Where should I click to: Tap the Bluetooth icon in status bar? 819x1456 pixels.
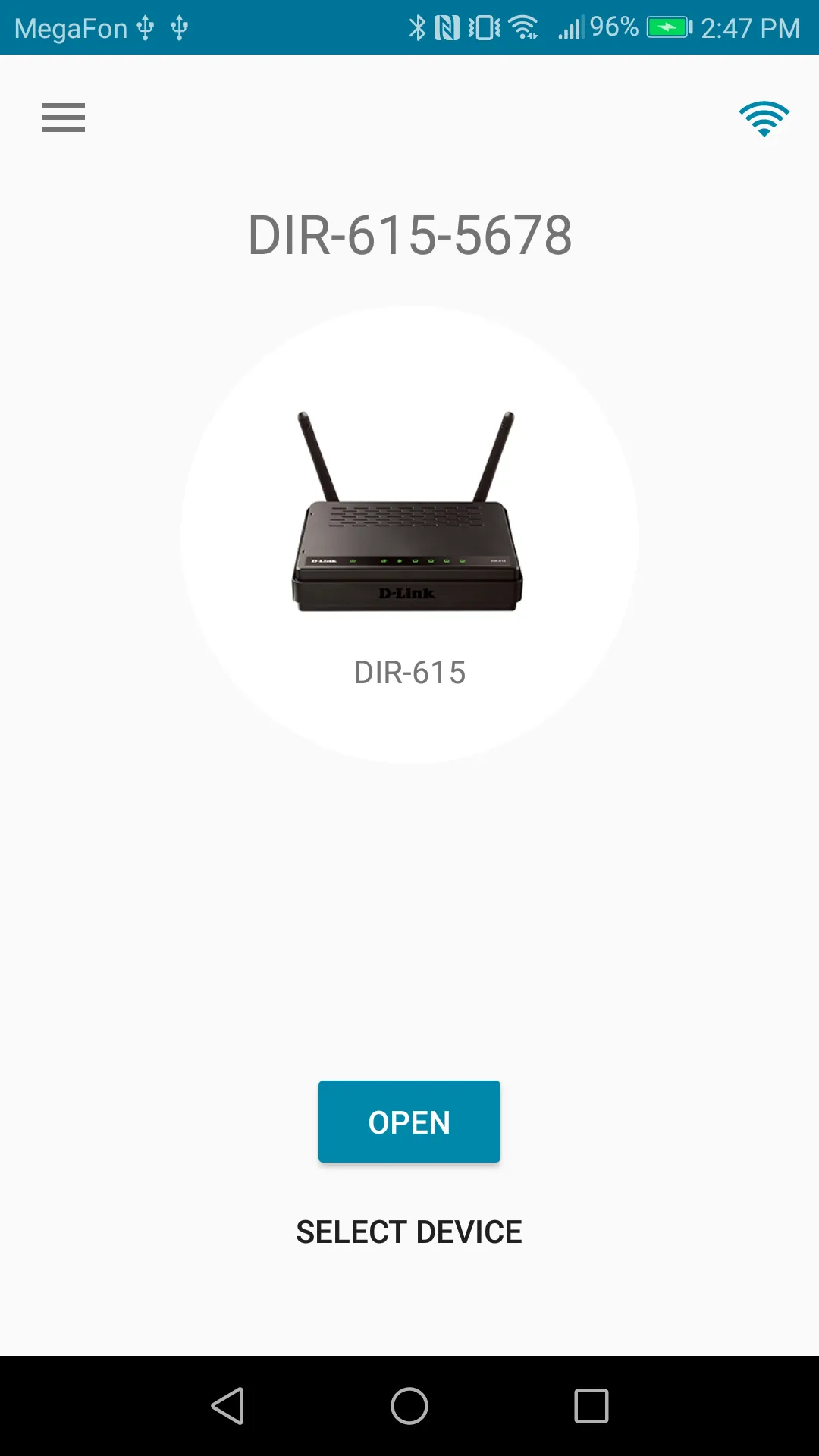pos(418,27)
